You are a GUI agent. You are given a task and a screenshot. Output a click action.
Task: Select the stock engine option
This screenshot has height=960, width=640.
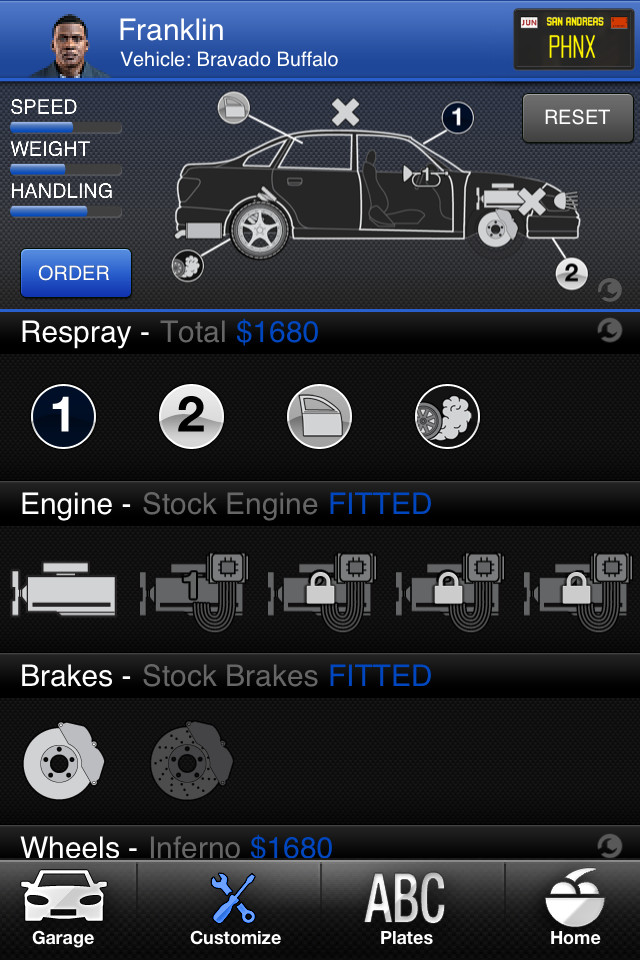pyautogui.click(x=64, y=589)
